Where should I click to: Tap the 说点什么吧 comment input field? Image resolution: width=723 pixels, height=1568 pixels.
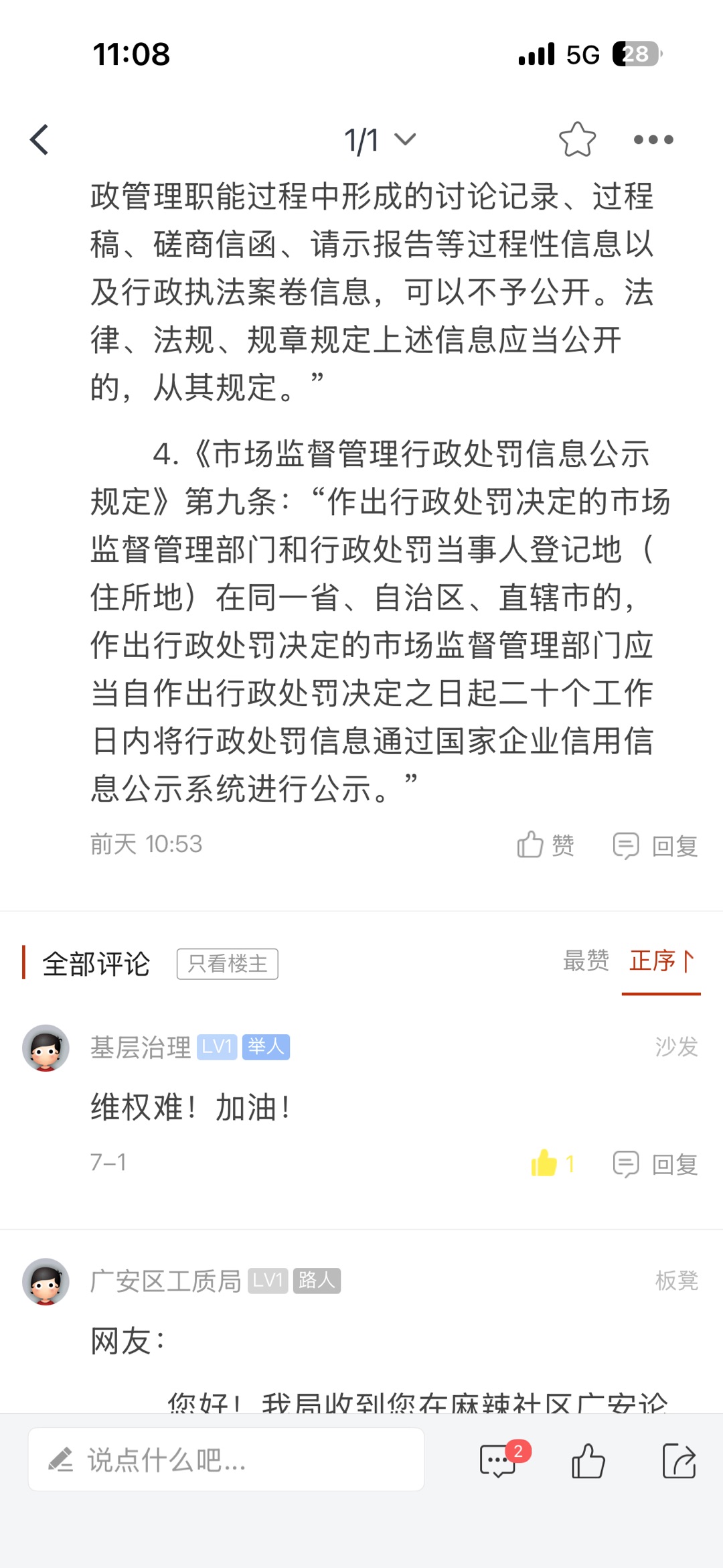226,1459
